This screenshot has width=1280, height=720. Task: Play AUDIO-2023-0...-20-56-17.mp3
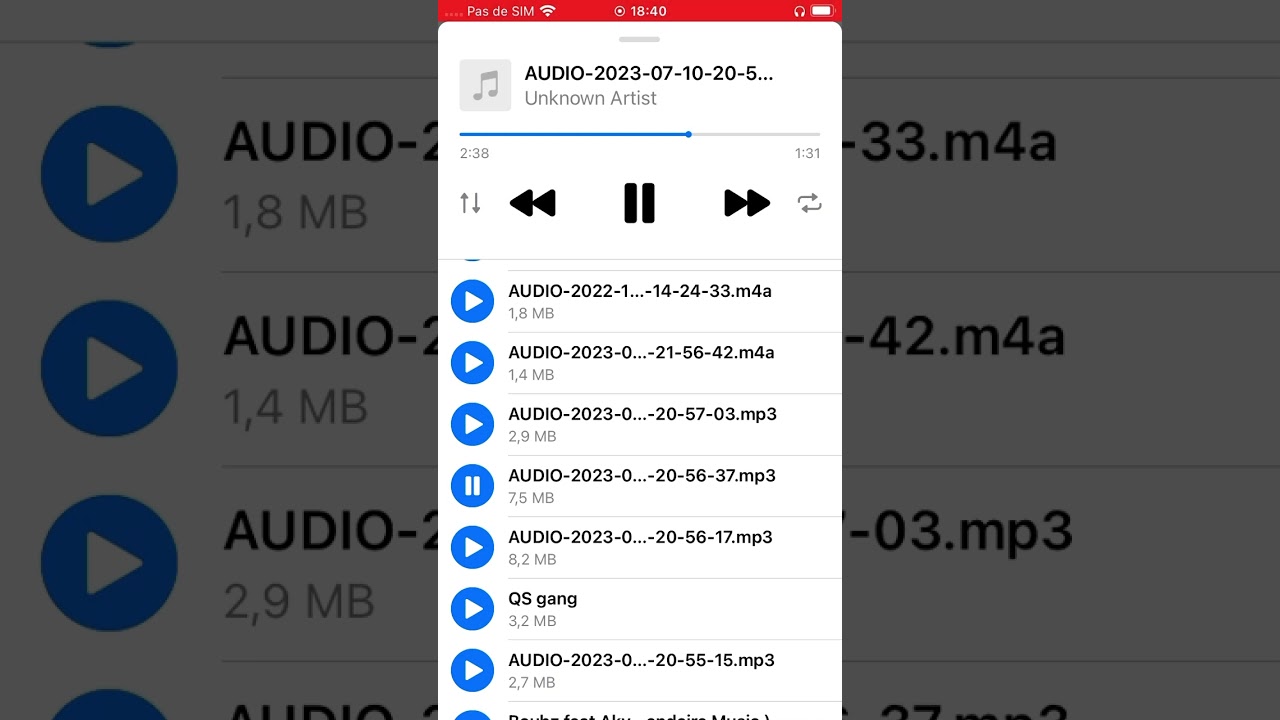472,547
